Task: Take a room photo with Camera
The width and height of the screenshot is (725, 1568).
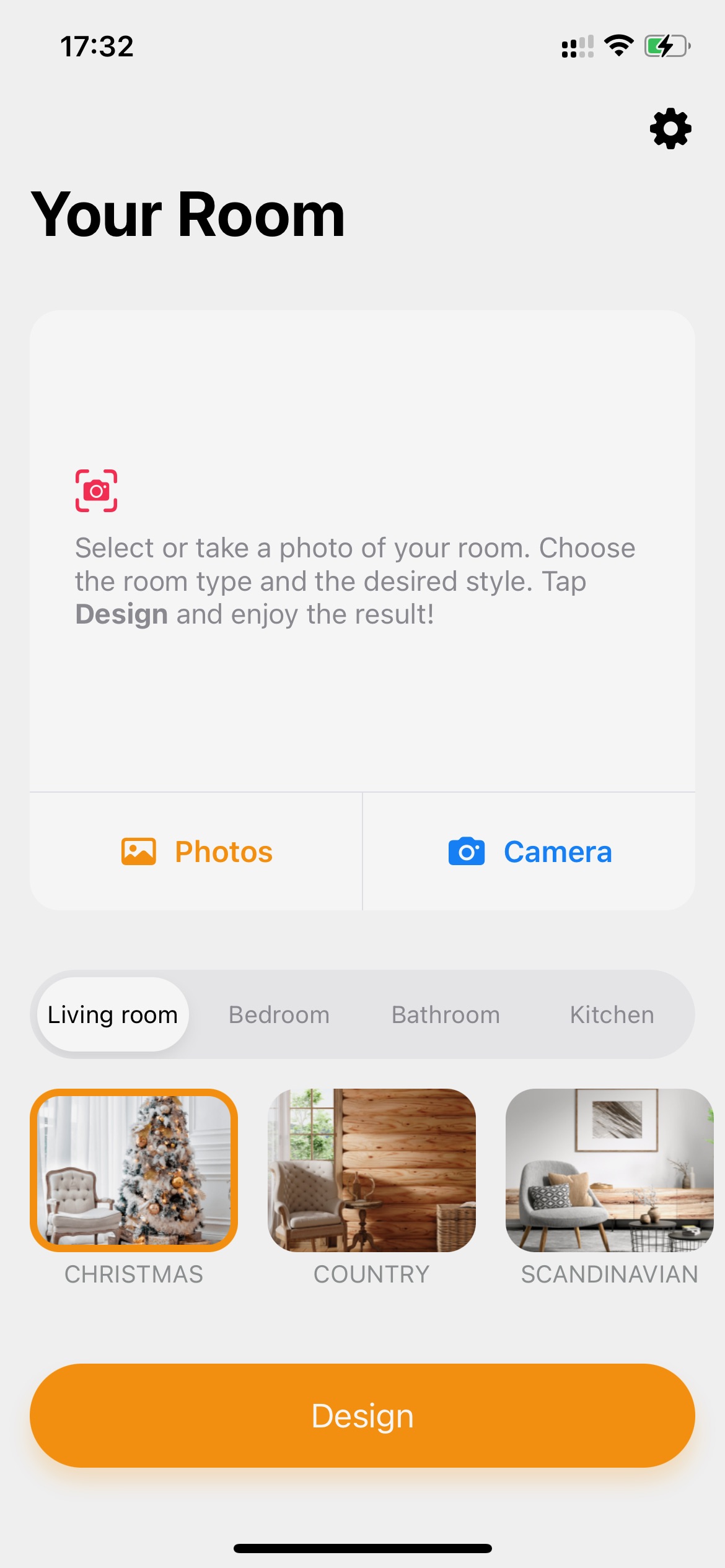Action: pos(529,852)
